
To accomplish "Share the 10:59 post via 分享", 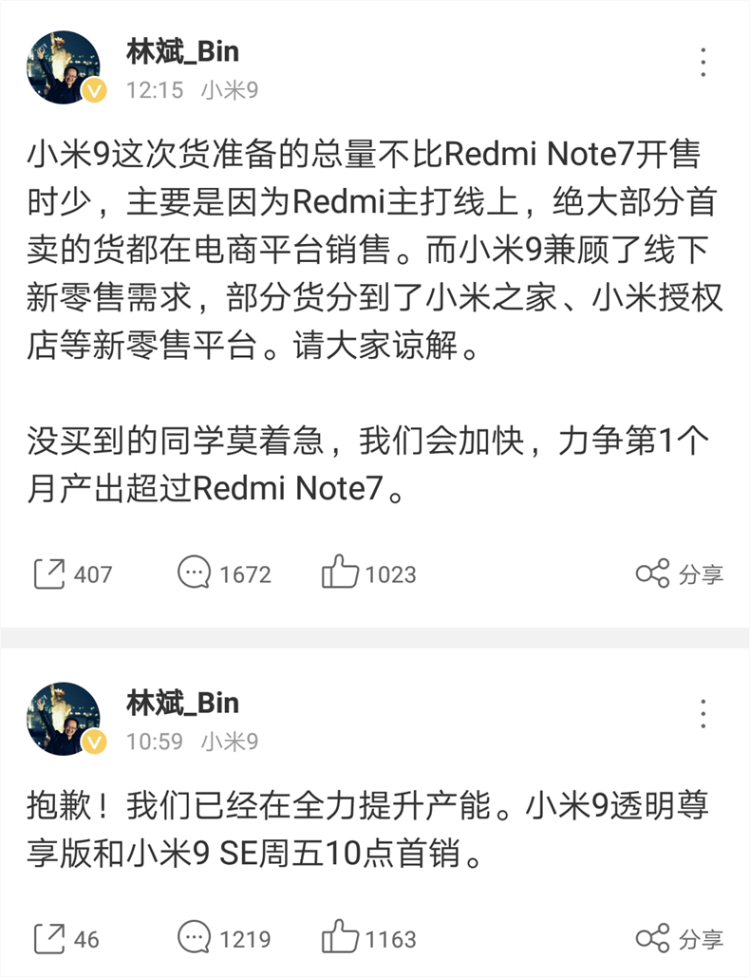I will click(679, 938).
